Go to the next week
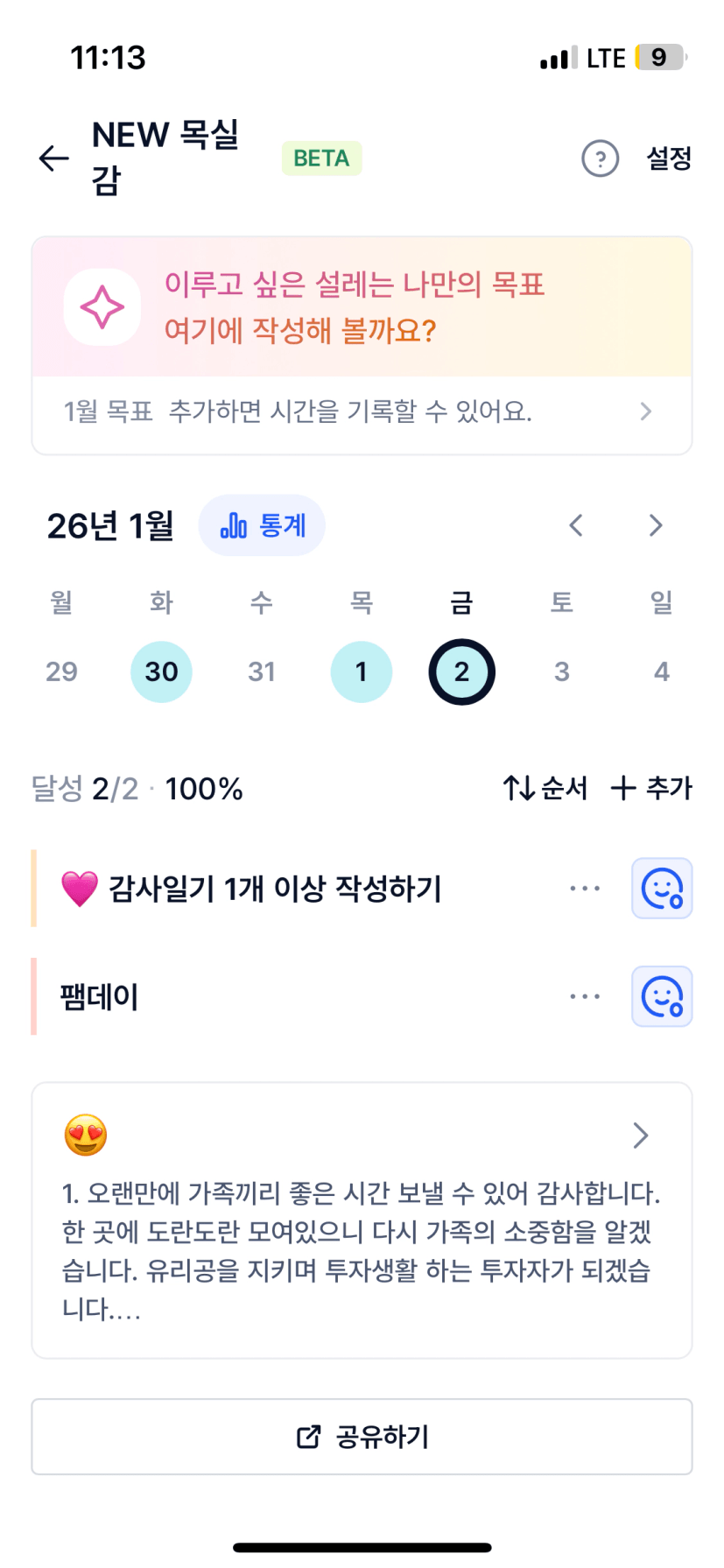 [x=655, y=525]
